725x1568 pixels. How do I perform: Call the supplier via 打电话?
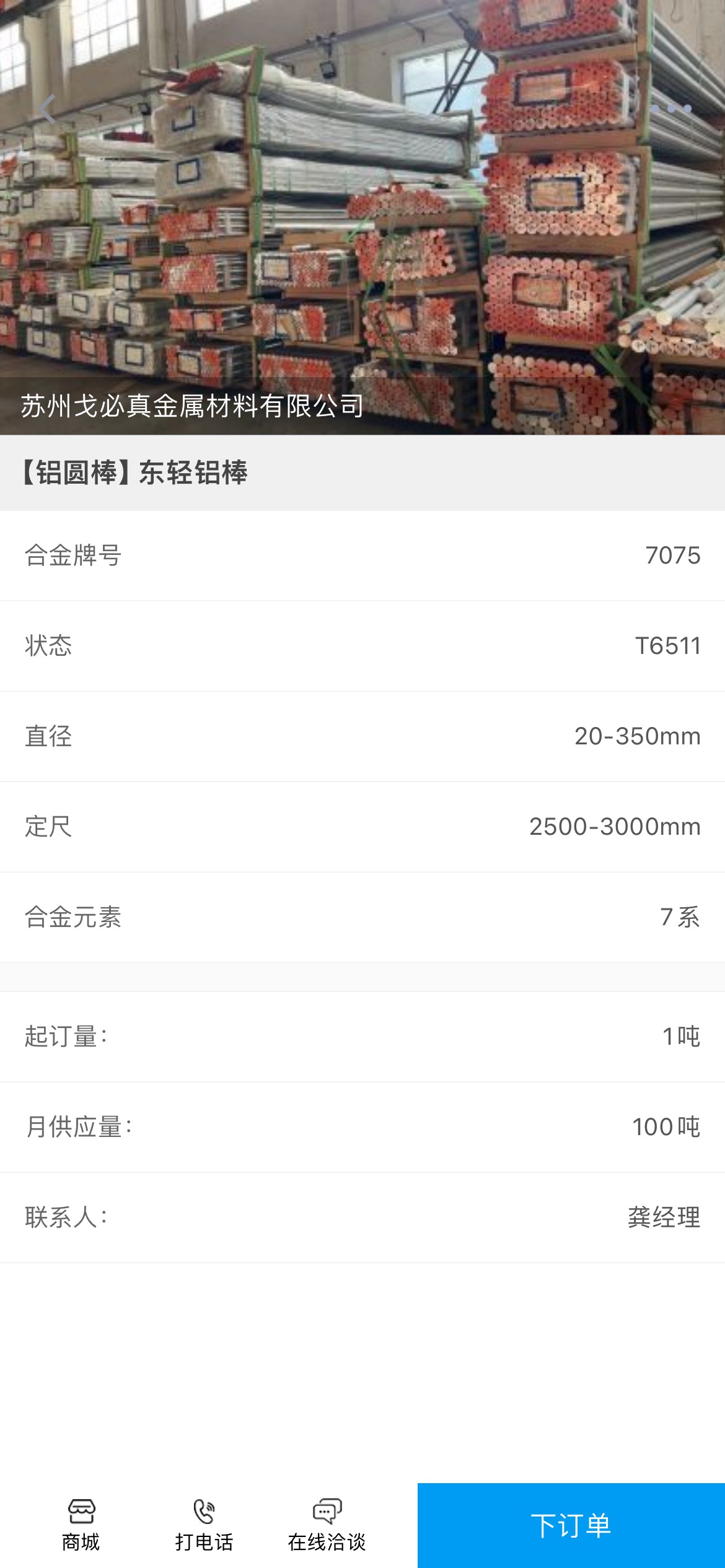[204, 1525]
